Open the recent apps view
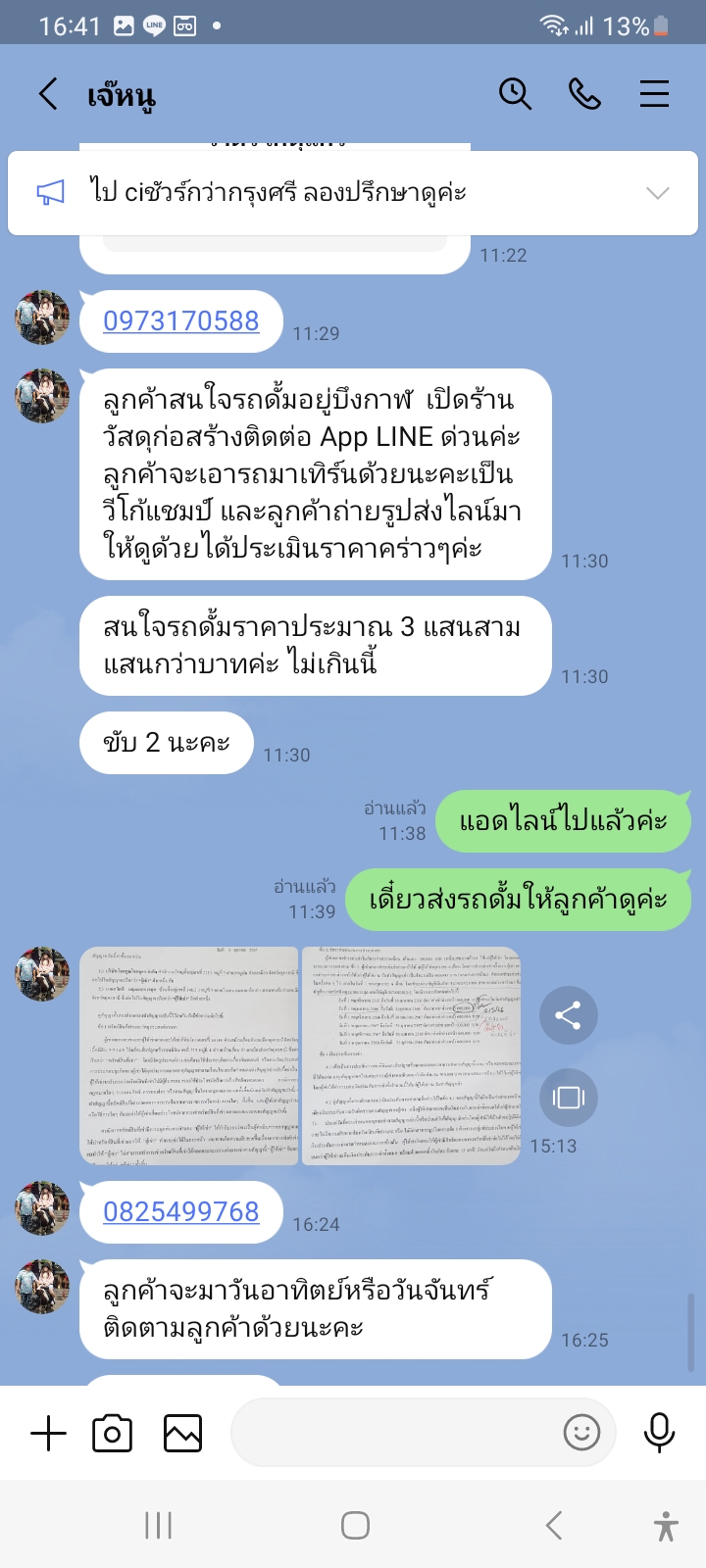The height and width of the screenshot is (1568, 706). (158, 1525)
